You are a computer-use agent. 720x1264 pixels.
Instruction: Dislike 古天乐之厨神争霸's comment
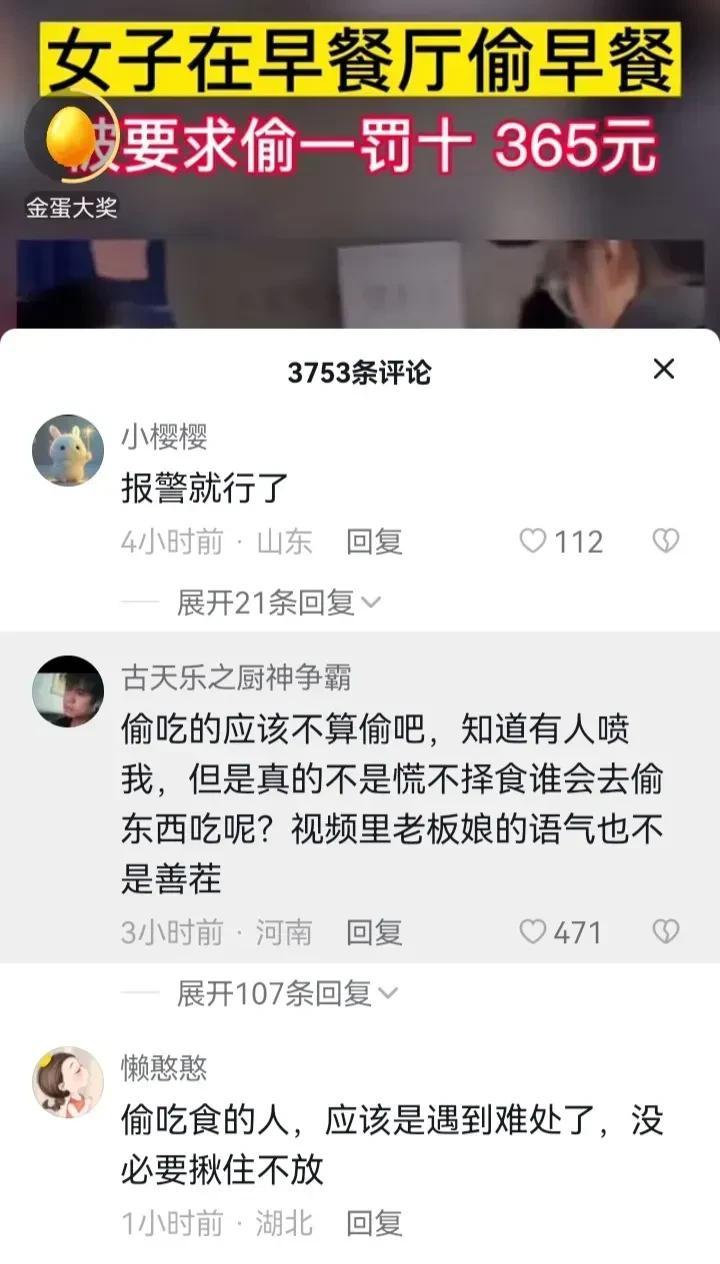666,933
